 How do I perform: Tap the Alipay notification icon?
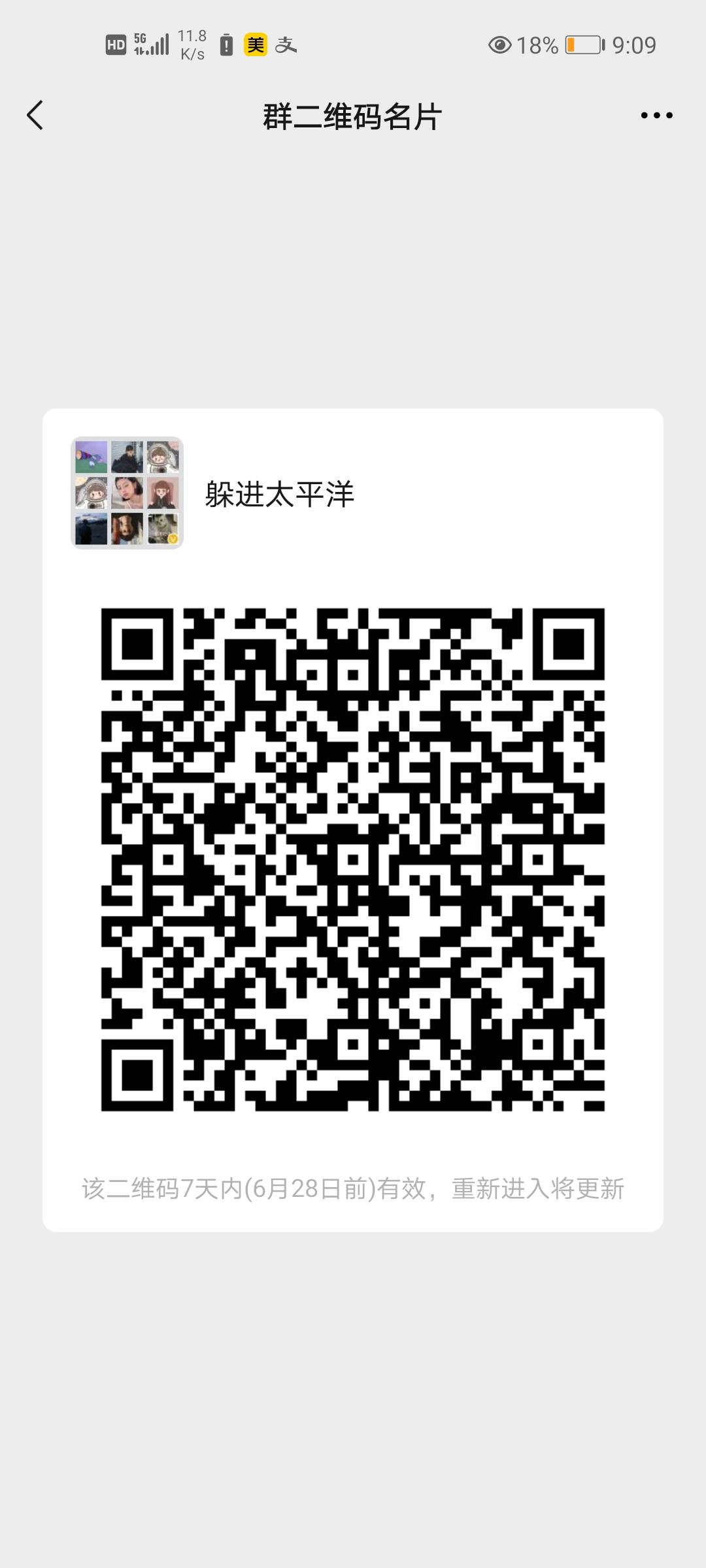point(286,46)
